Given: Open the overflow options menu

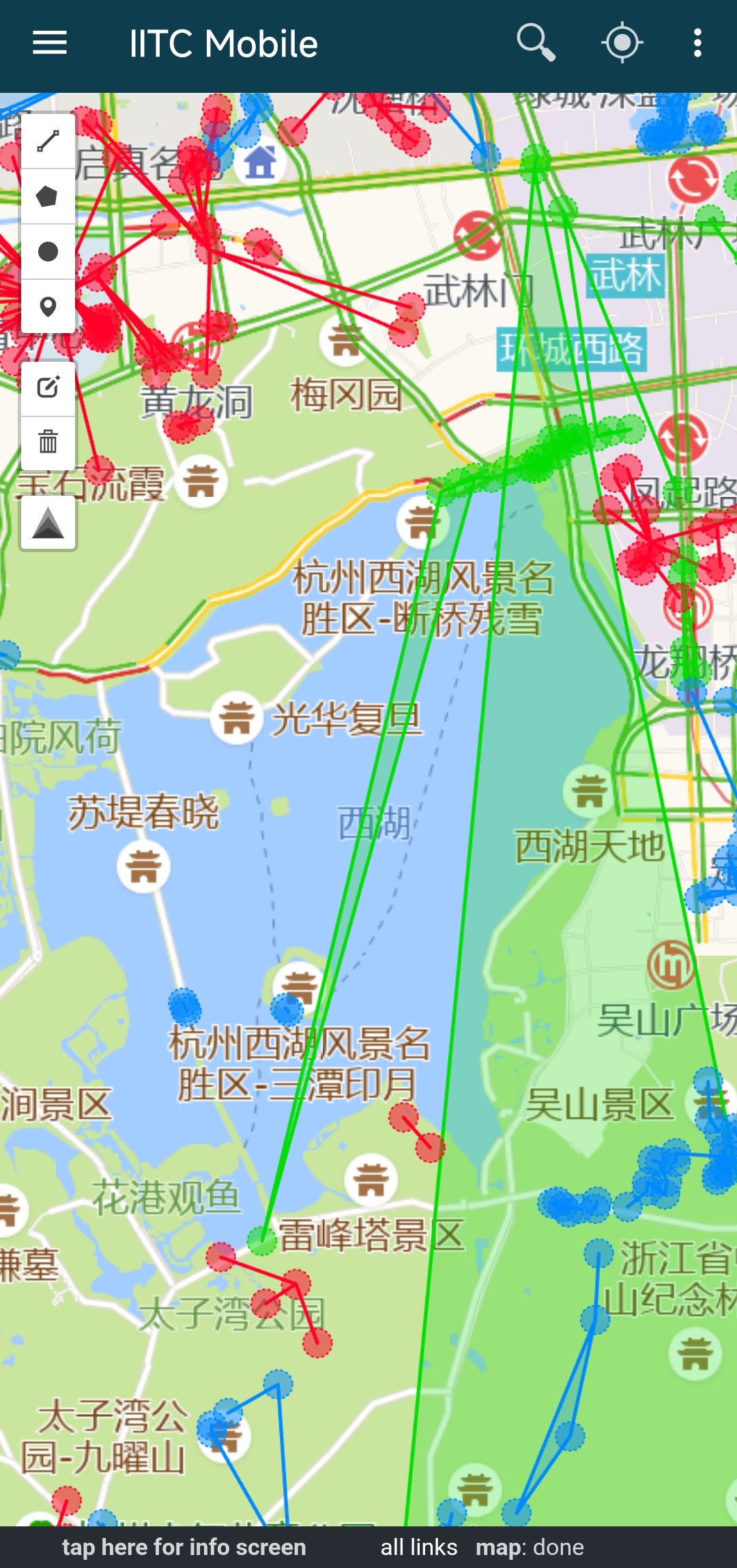Looking at the screenshot, I should coord(697,44).
